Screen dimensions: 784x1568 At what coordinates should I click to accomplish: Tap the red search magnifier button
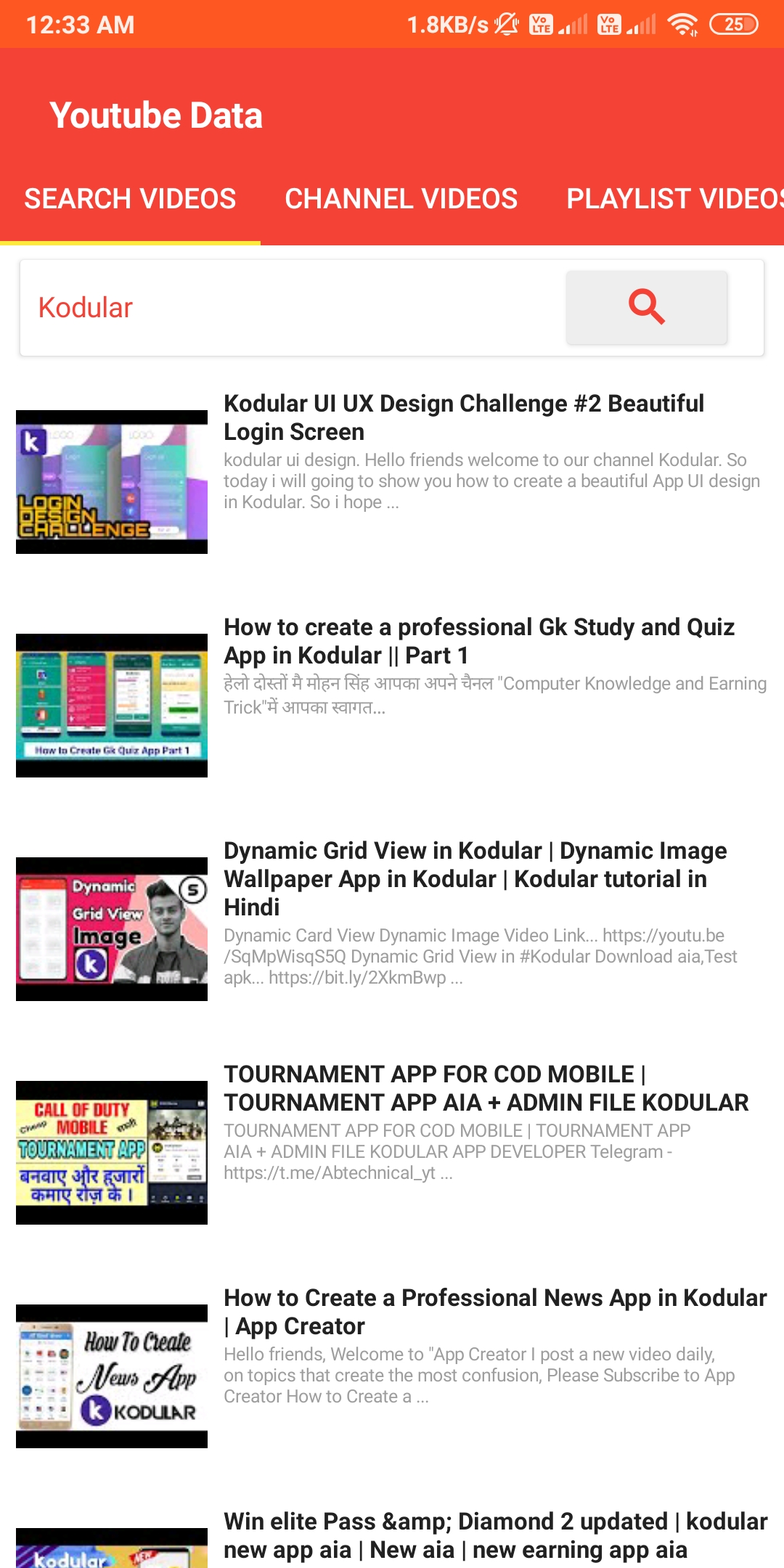646,307
